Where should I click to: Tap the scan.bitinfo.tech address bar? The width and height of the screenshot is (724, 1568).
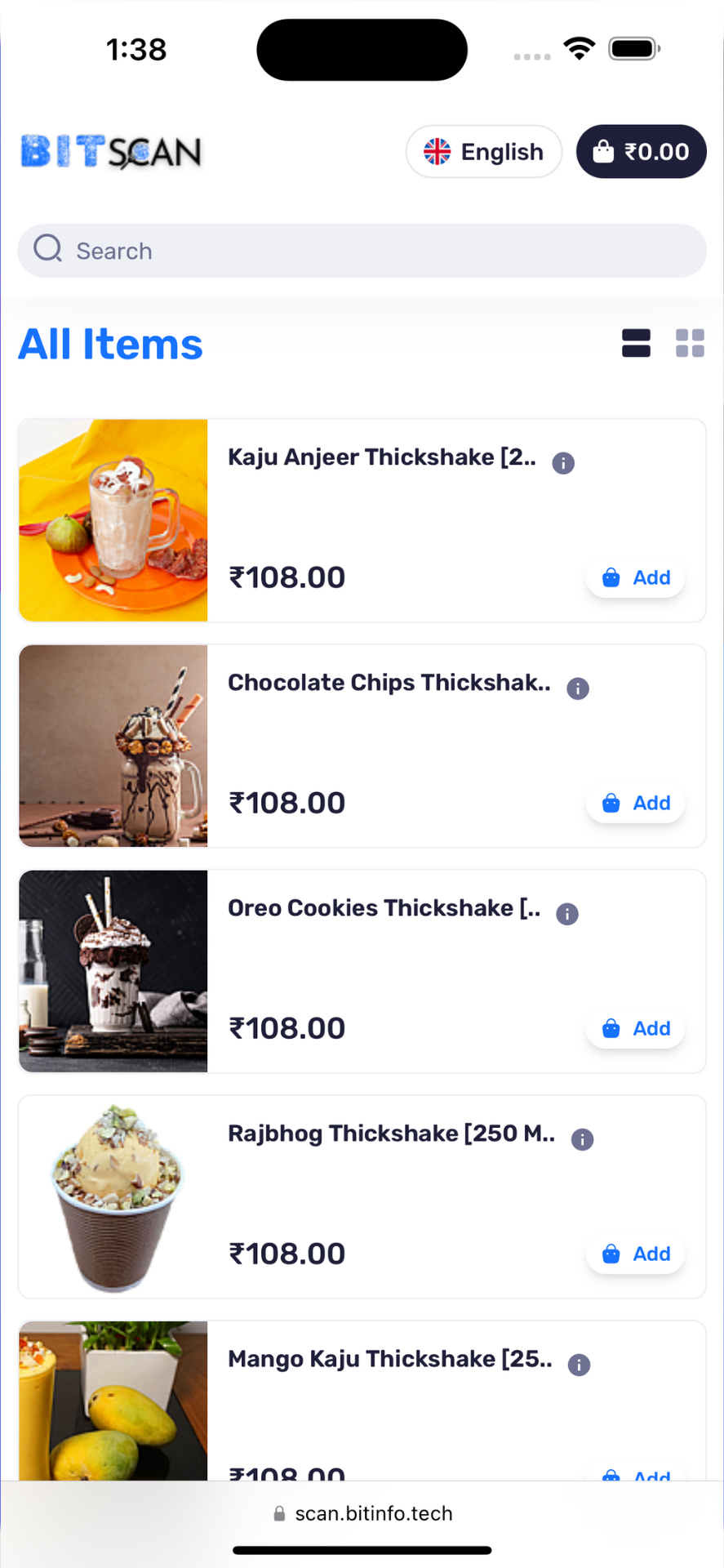(362, 1513)
